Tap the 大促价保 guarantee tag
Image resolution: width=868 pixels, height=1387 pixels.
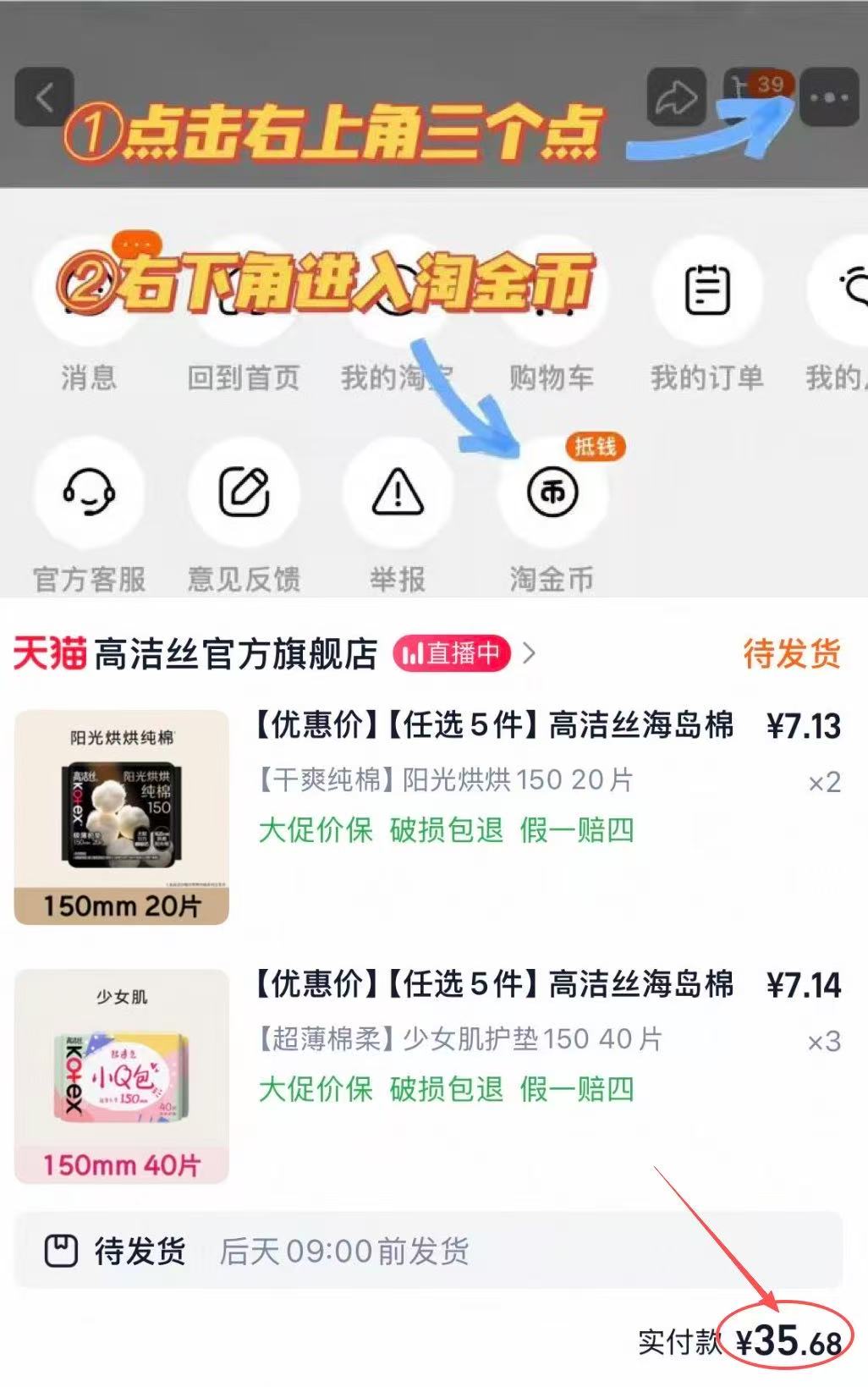pyautogui.click(x=316, y=832)
